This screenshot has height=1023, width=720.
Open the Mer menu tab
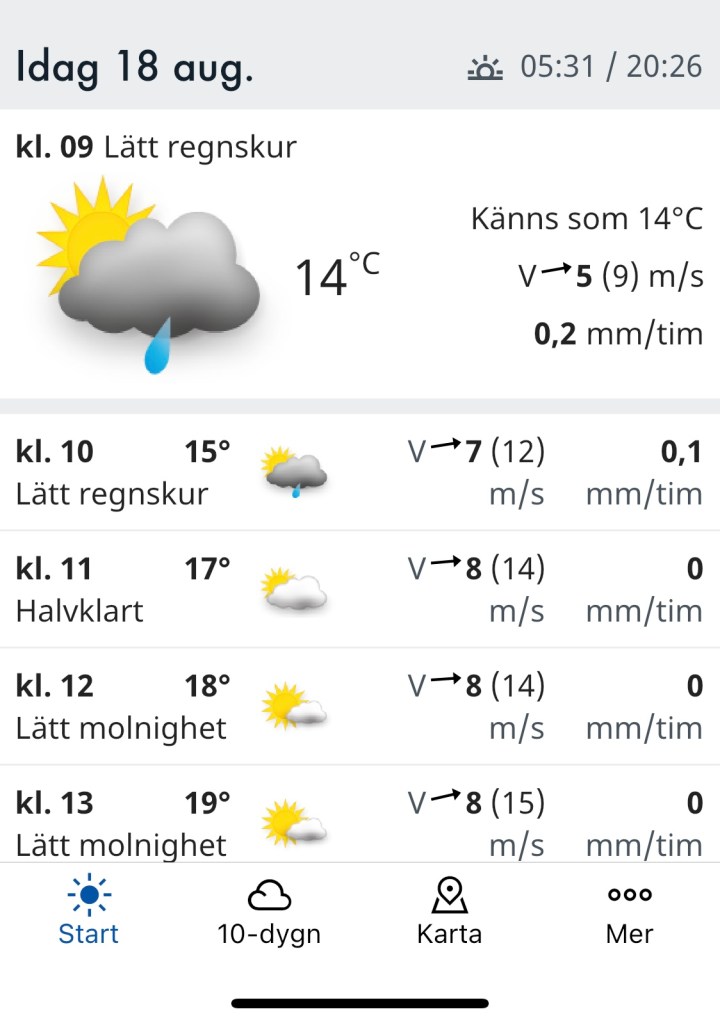click(630, 910)
